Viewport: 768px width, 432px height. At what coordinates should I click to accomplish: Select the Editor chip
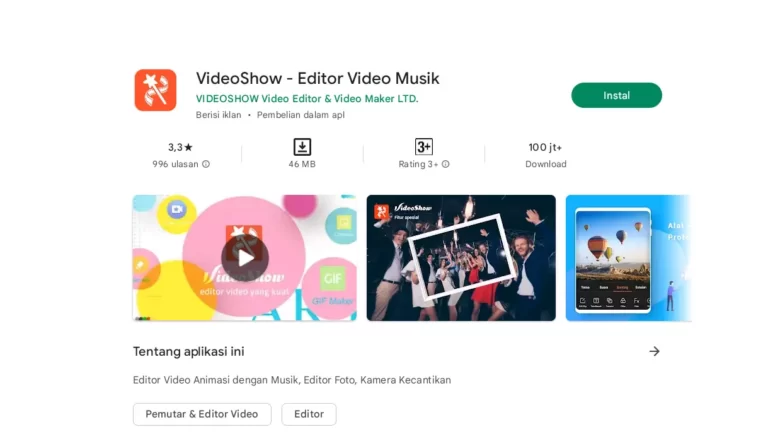coord(308,414)
